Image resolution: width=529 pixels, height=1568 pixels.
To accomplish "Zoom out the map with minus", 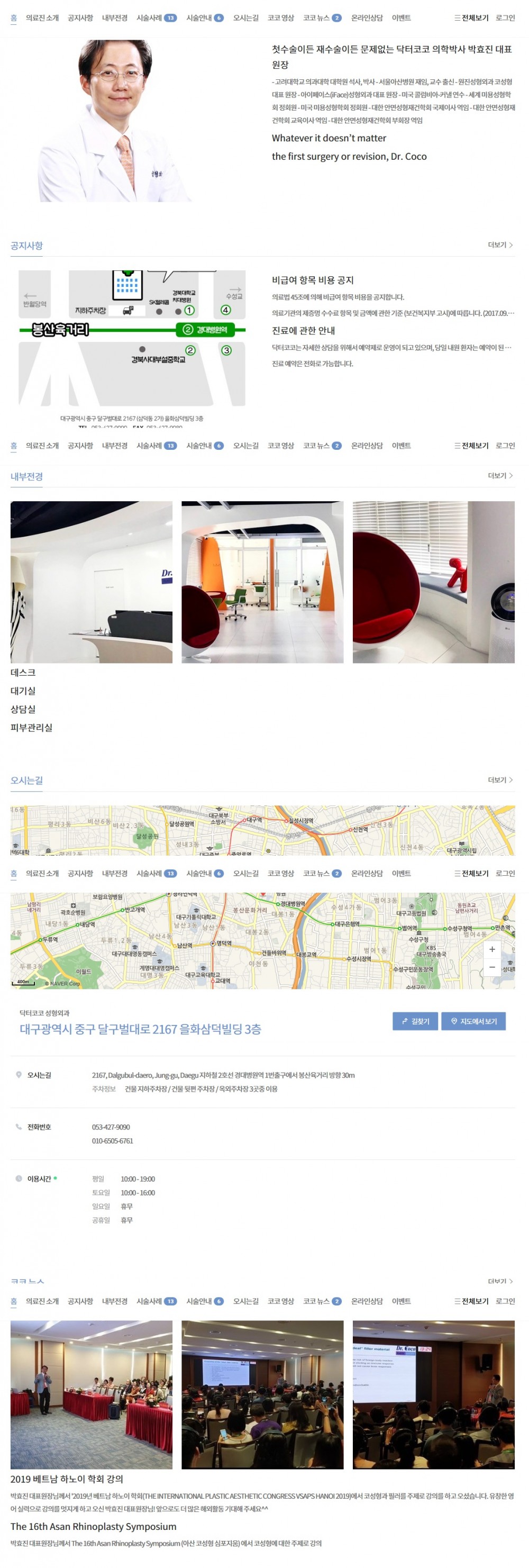I will [492, 967].
